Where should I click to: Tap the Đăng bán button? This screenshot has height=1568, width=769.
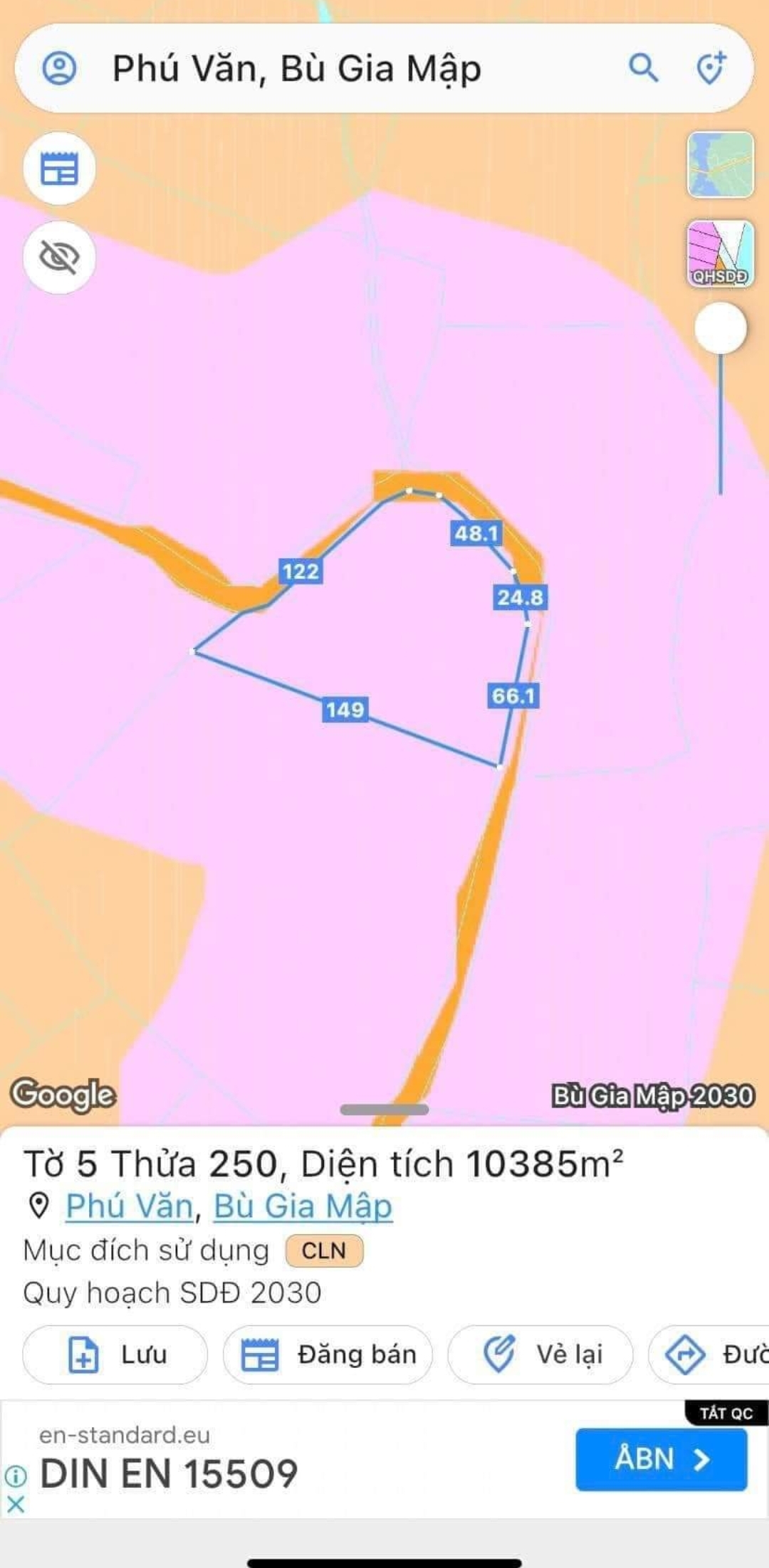click(x=328, y=1354)
